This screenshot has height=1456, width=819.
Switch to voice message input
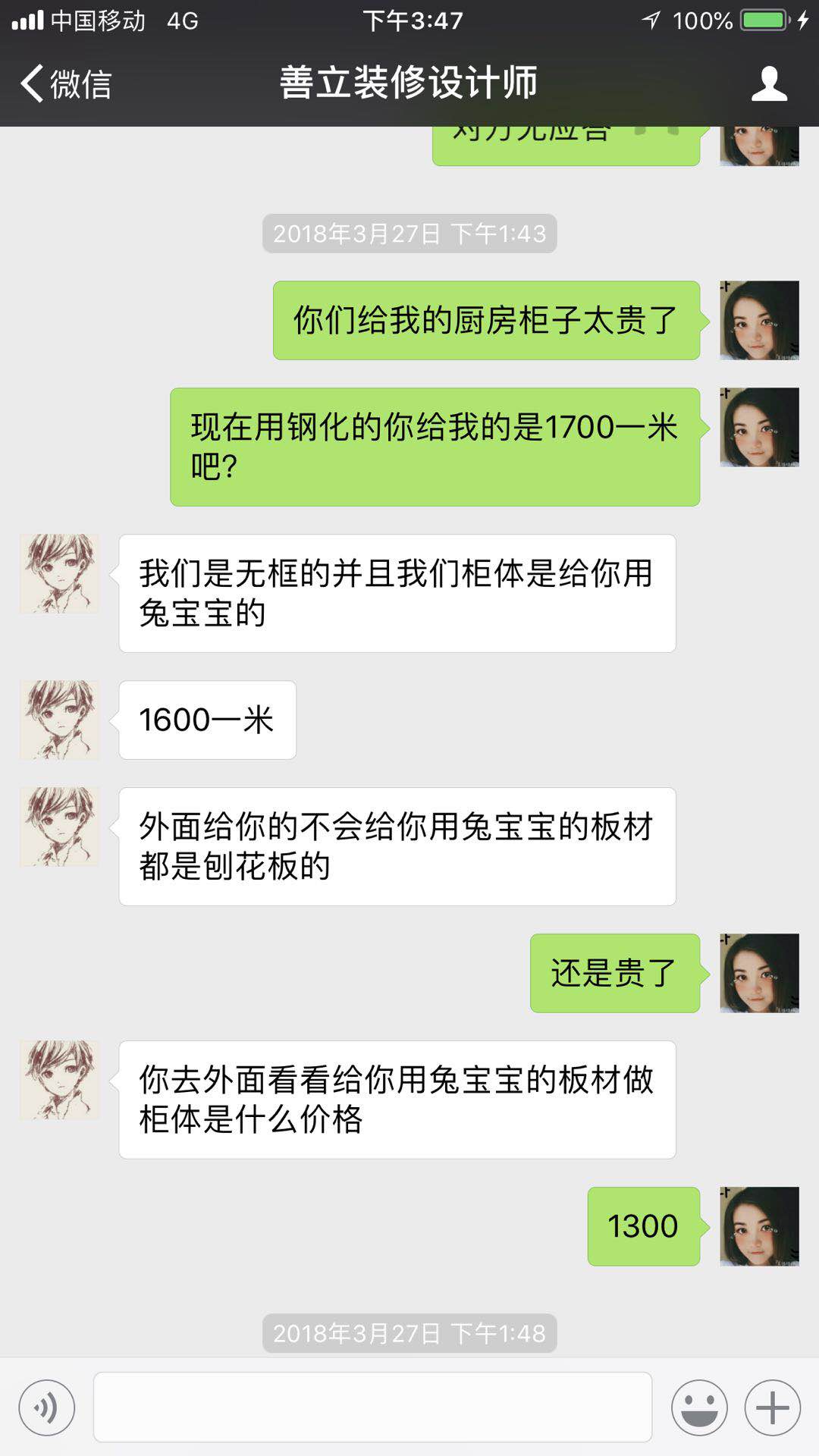click(x=47, y=1407)
